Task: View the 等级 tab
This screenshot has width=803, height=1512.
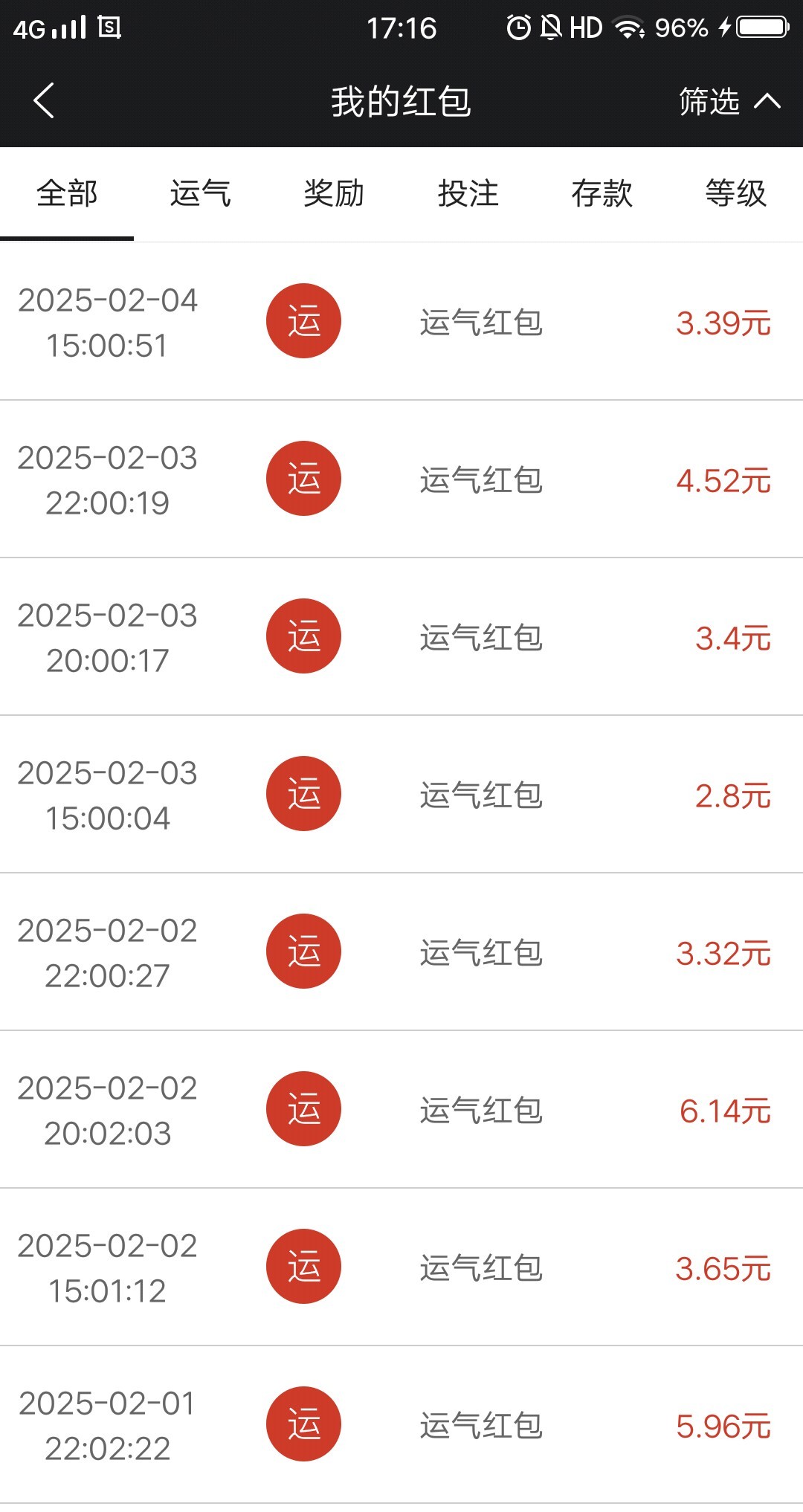Action: point(735,193)
